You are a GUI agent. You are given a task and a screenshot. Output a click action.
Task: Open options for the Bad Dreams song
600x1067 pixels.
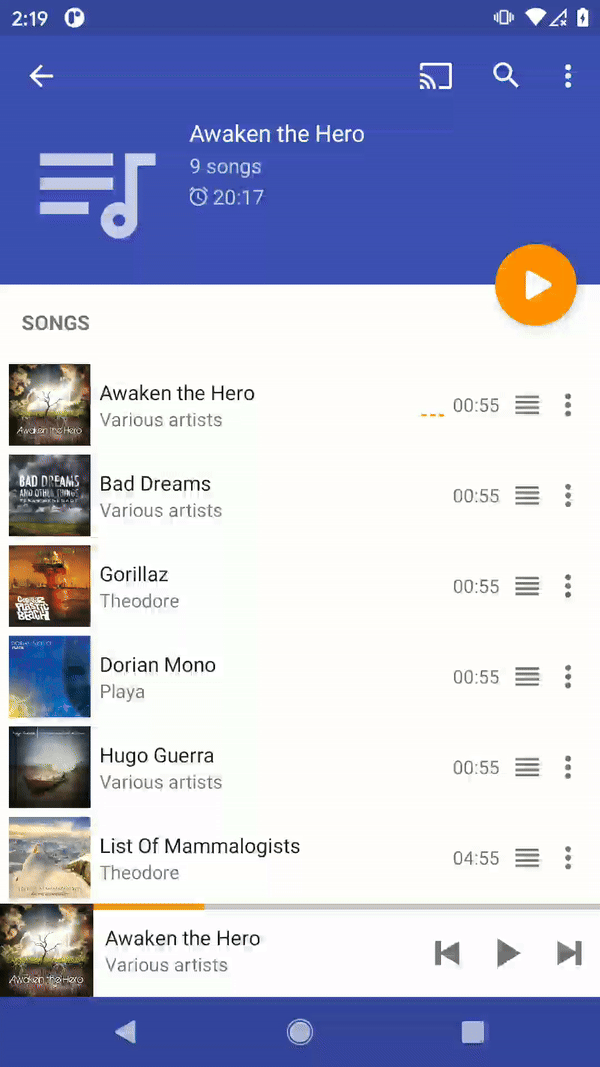568,496
